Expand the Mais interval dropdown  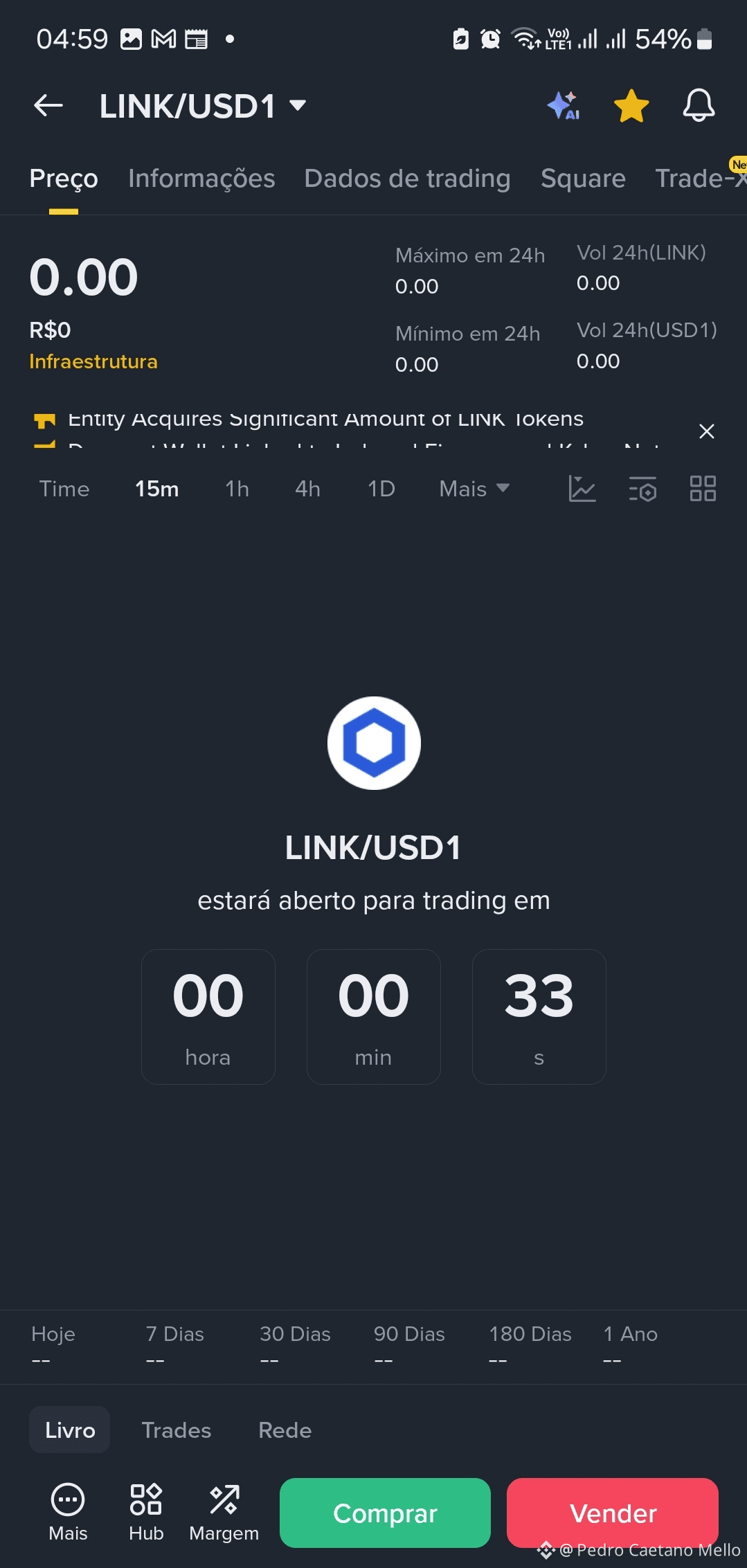(474, 489)
